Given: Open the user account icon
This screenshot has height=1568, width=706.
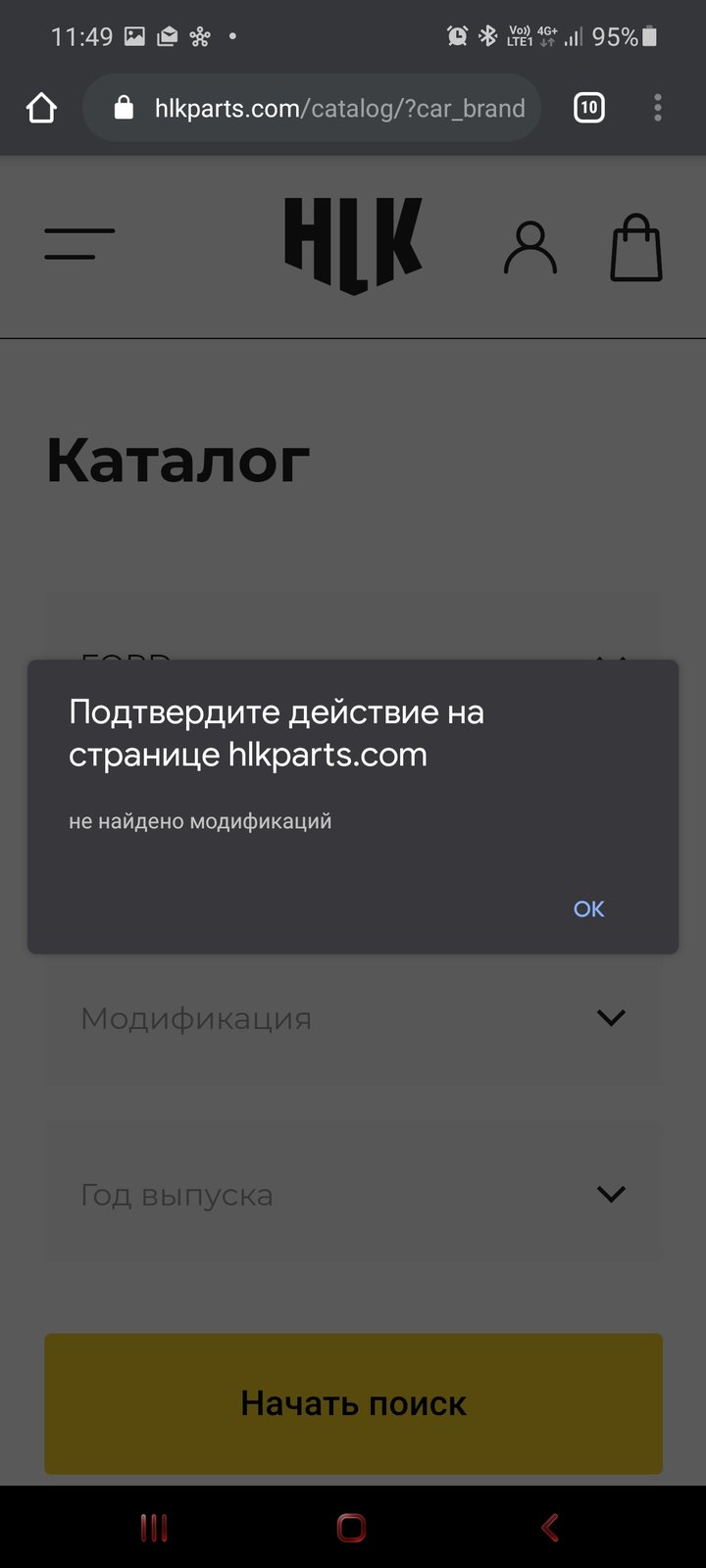Looking at the screenshot, I should click(x=530, y=247).
